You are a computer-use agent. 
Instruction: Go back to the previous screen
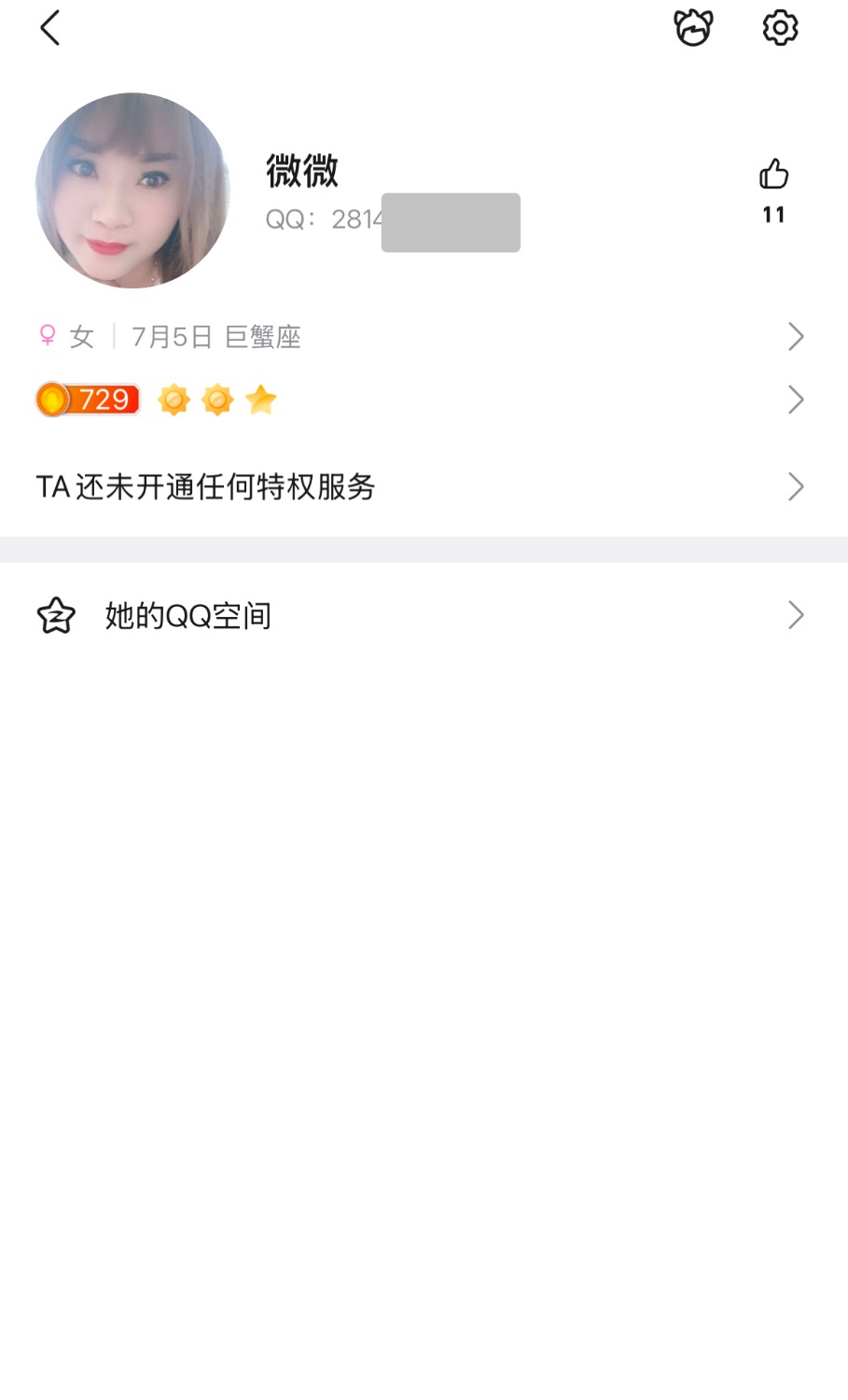(50, 28)
